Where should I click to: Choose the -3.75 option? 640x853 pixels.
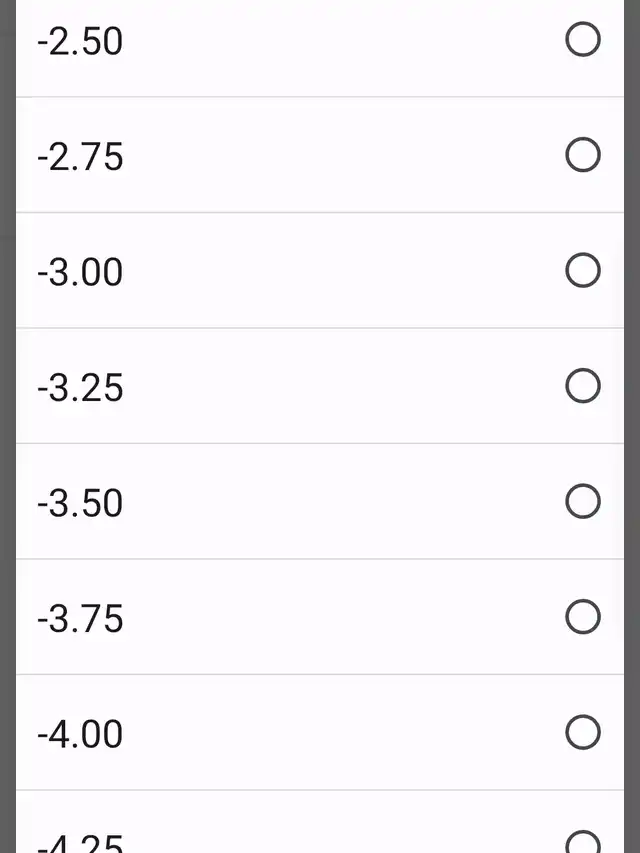click(583, 617)
